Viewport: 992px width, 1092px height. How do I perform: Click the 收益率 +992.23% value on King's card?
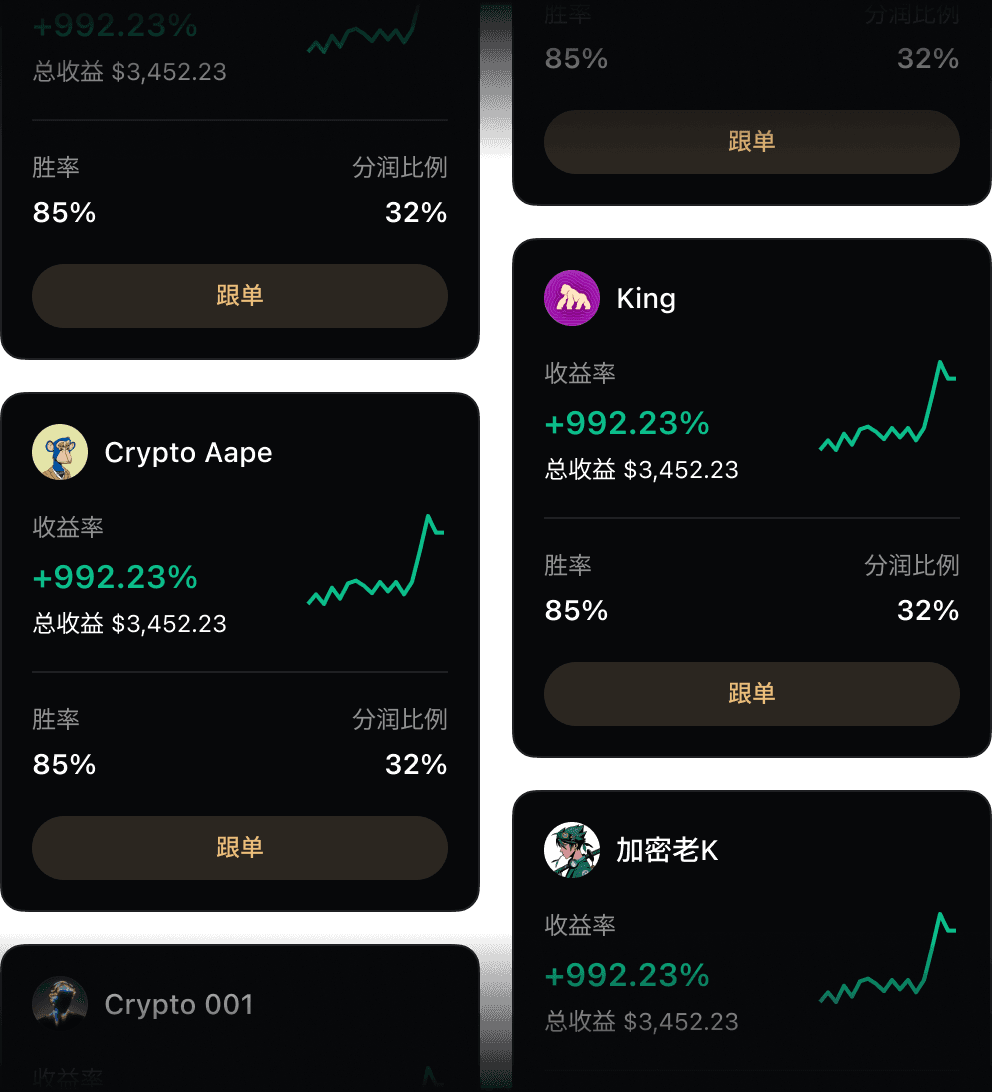point(627,423)
